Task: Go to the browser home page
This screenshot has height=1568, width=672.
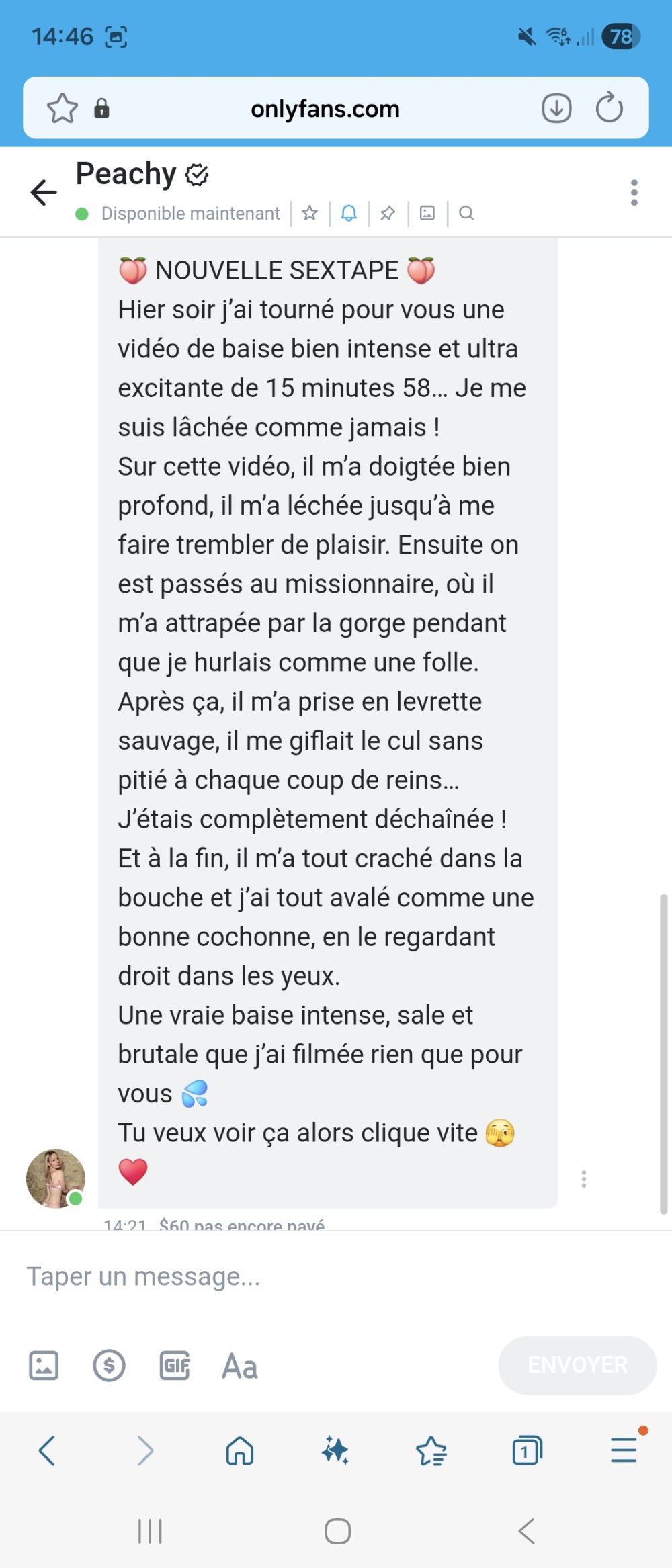Action: (x=240, y=1451)
